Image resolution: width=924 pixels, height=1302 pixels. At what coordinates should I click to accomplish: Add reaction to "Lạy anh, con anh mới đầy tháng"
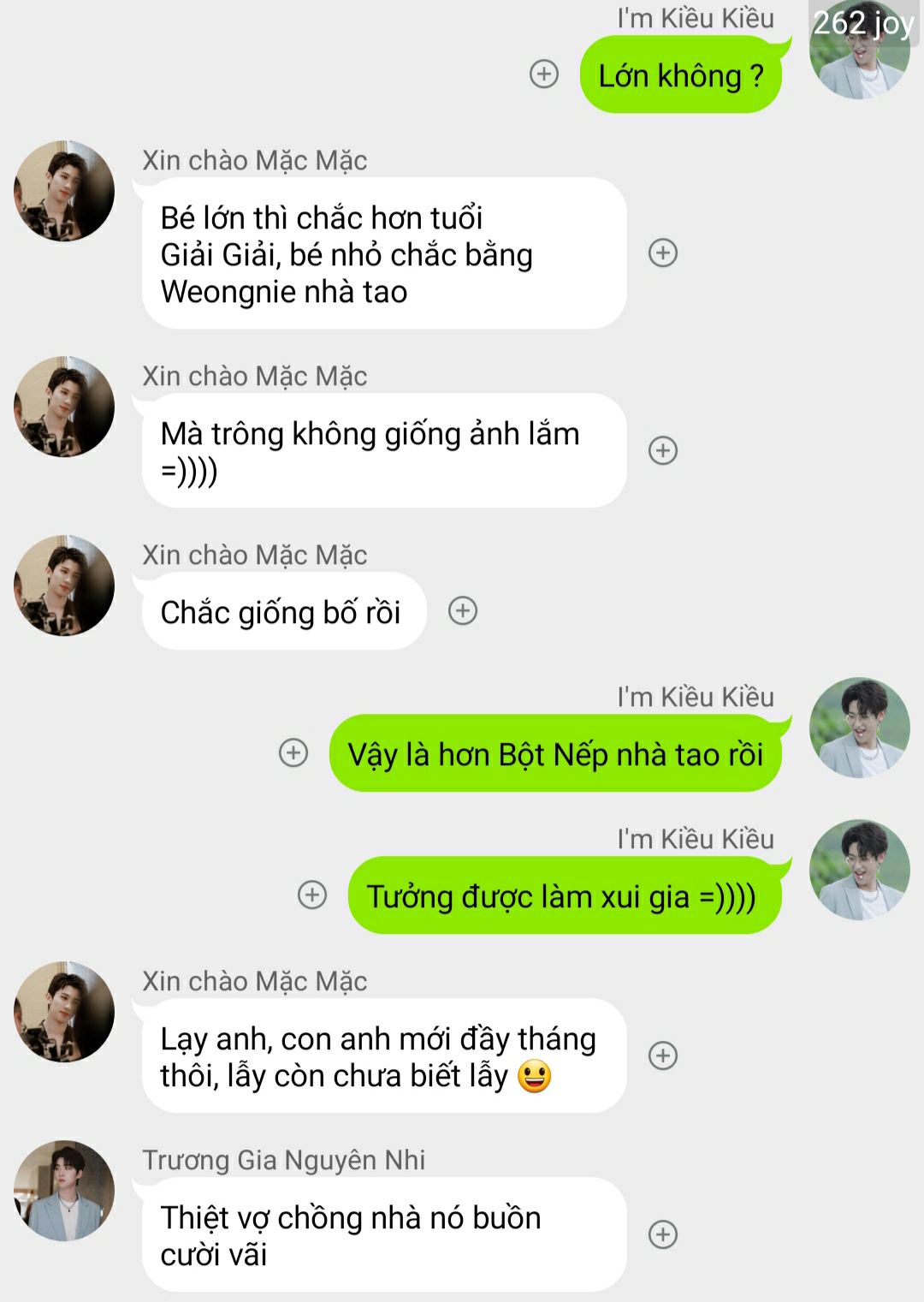click(x=663, y=1055)
